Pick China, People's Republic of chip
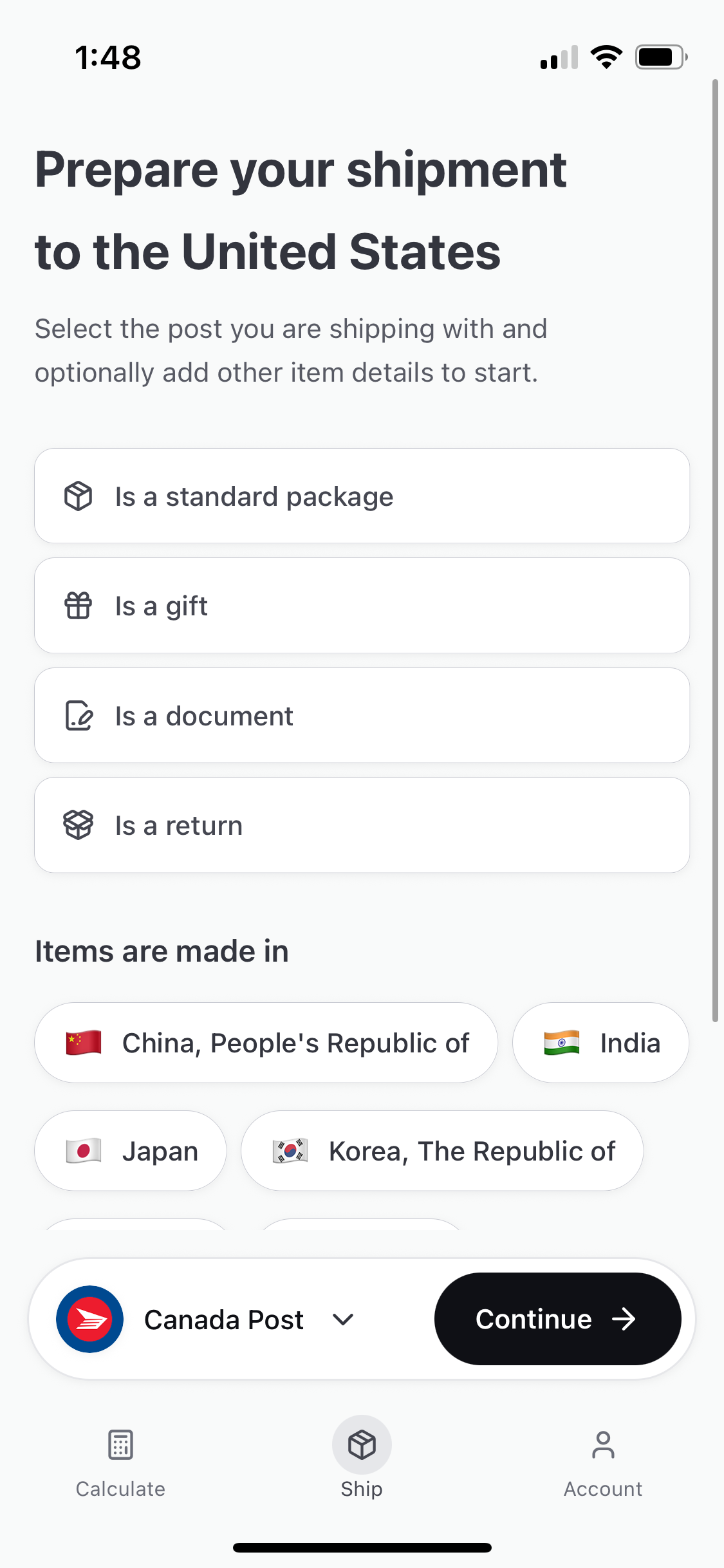Screen dimensions: 724x1568 click(x=266, y=1043)
